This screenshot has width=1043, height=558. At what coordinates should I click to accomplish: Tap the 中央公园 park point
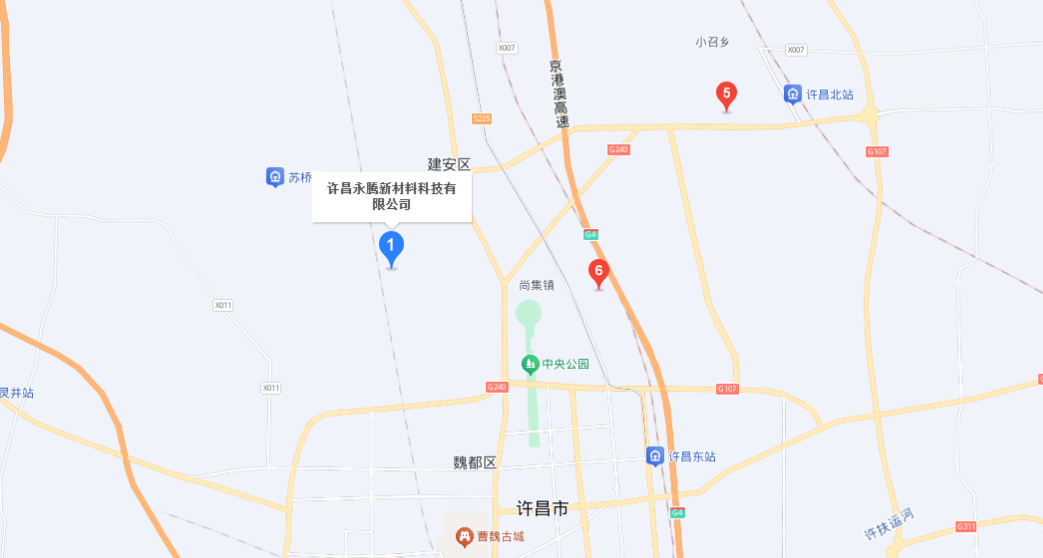click(x=530, y=364)
